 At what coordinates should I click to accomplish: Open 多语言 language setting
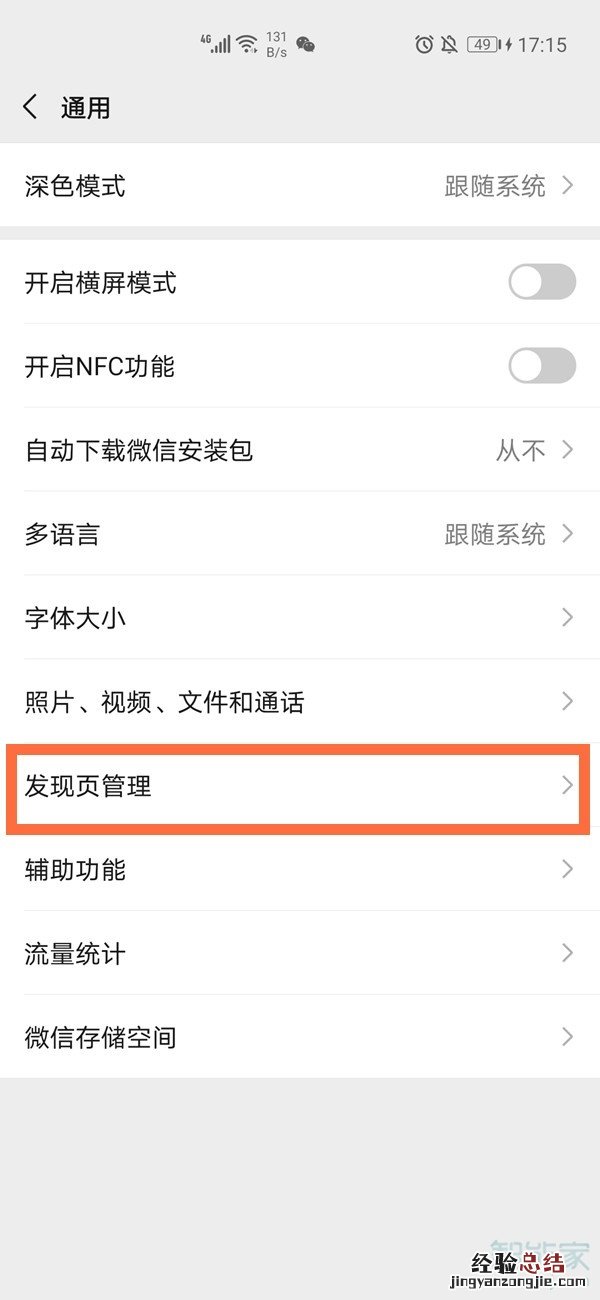pyautogui.click(x=300, y=534)
